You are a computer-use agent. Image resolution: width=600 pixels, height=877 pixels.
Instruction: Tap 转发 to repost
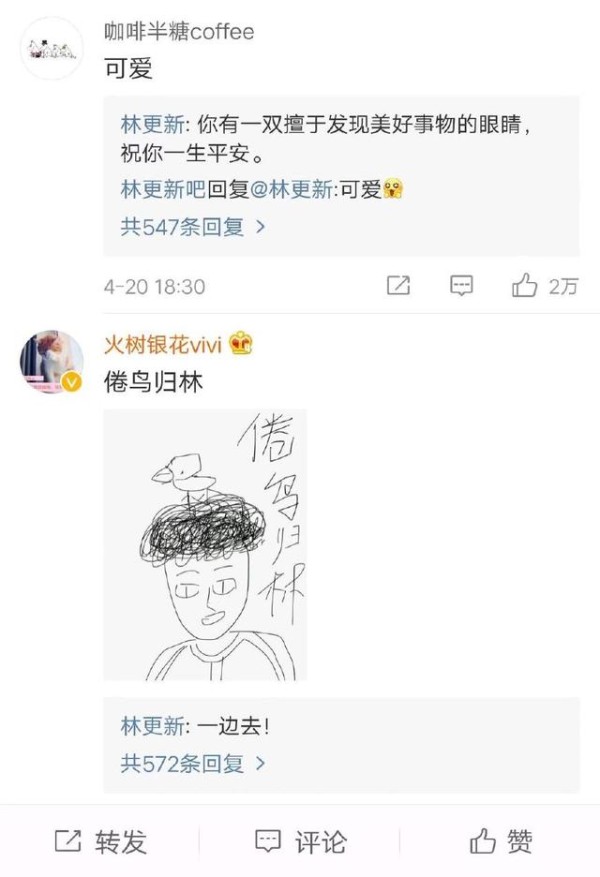tap(100, 841)
